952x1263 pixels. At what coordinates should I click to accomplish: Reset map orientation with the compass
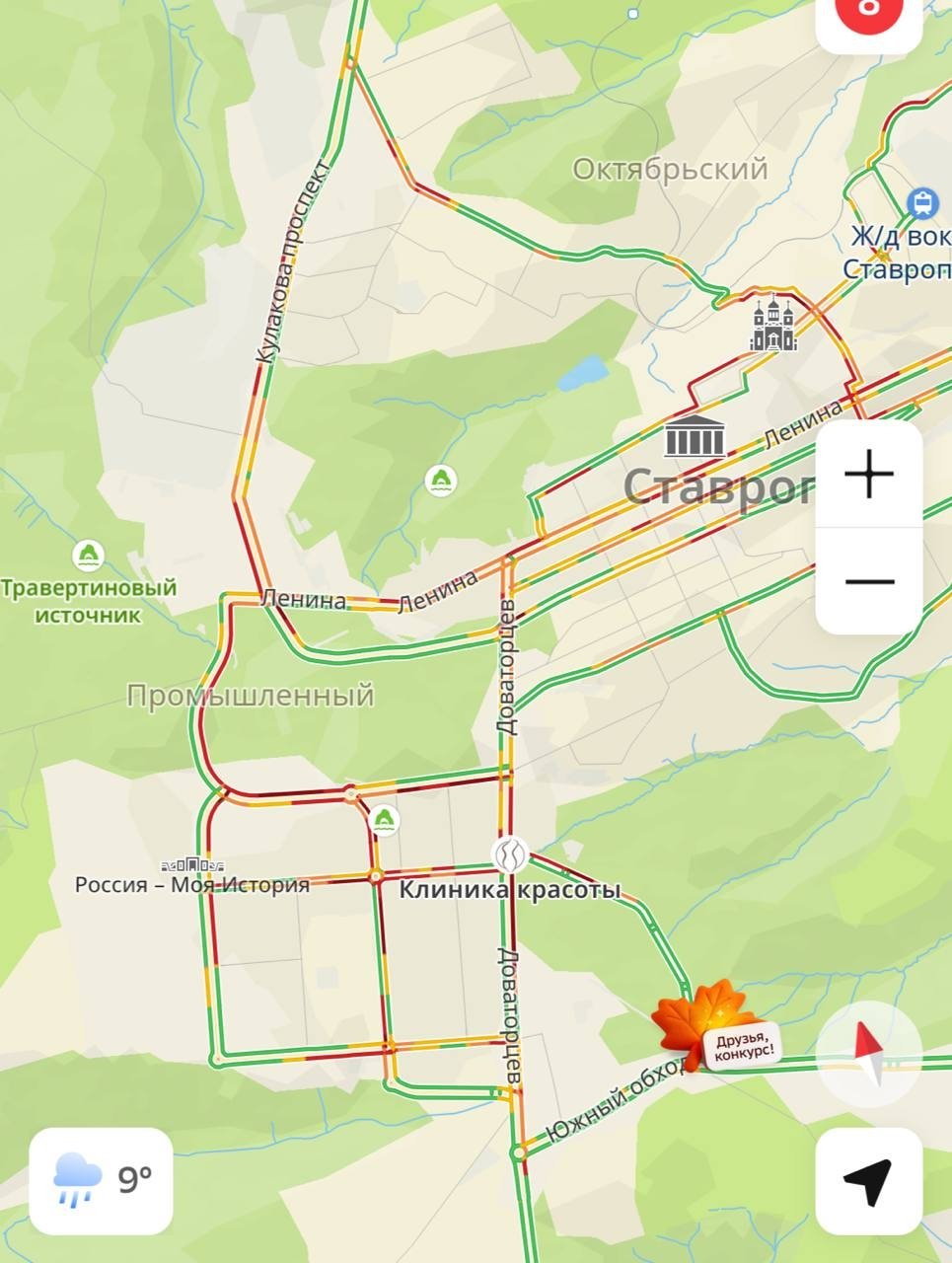point(869,1055)
